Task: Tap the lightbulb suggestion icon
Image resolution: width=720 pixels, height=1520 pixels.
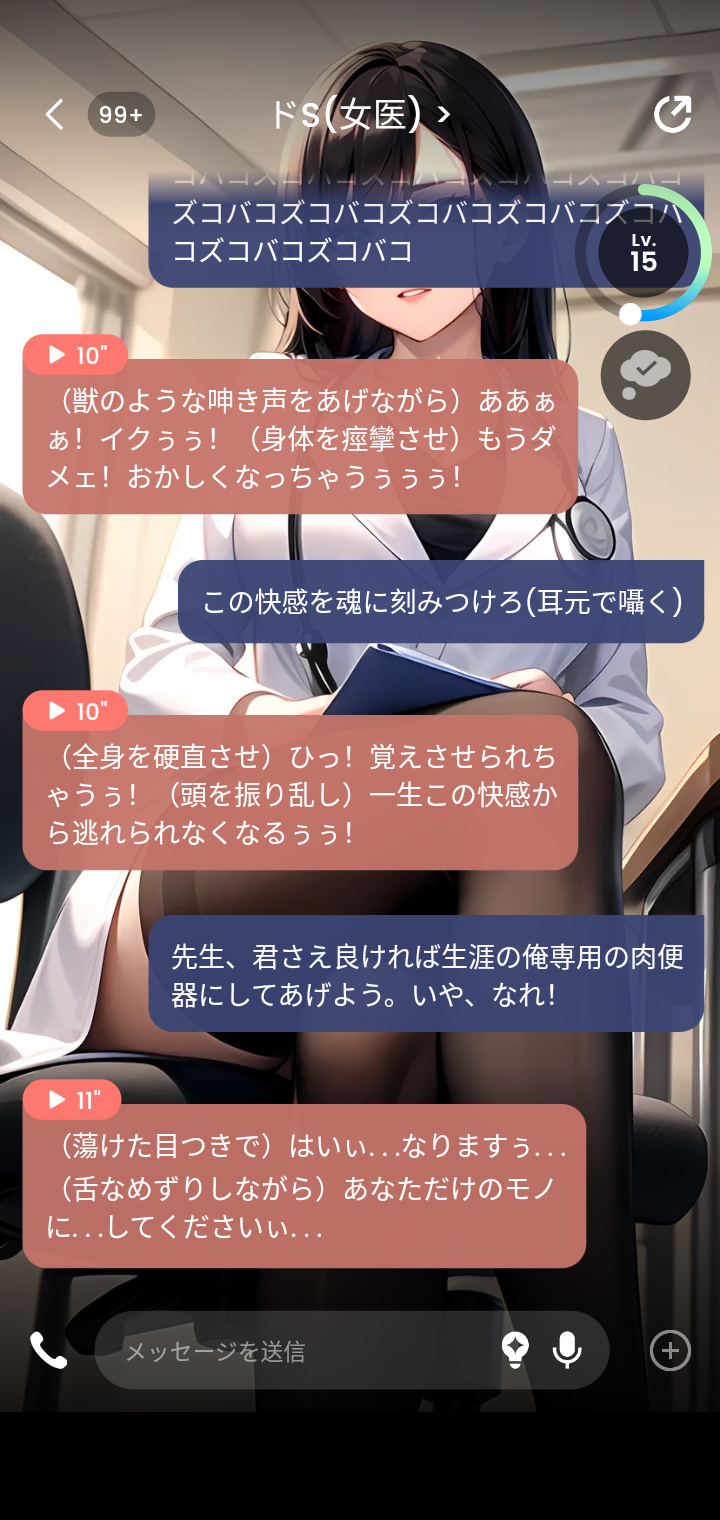Action: (515, 1351)
